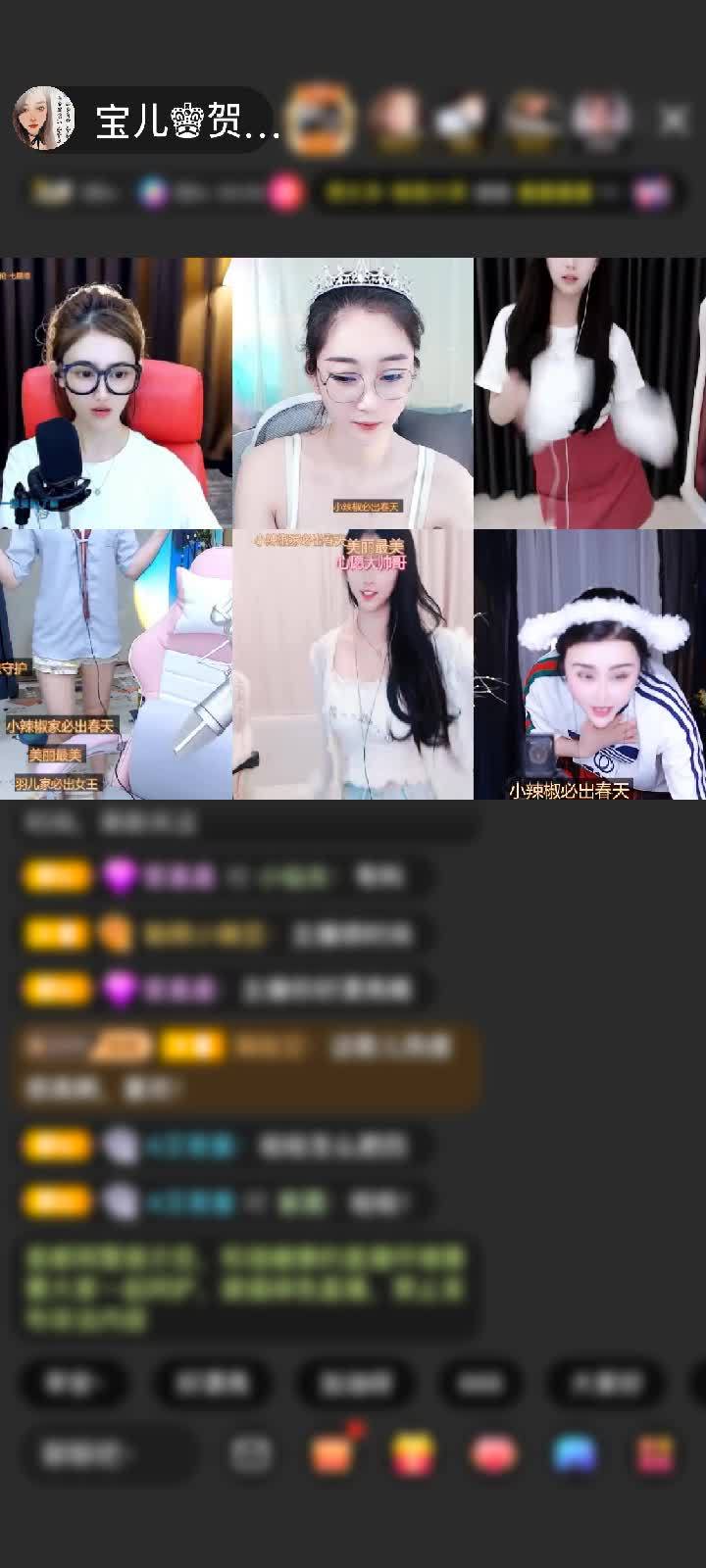This screenshot has height=1568, width=706.
Task: Open the top-ranked viewer avatar with the gold frame
Action: tap(324, 119)
